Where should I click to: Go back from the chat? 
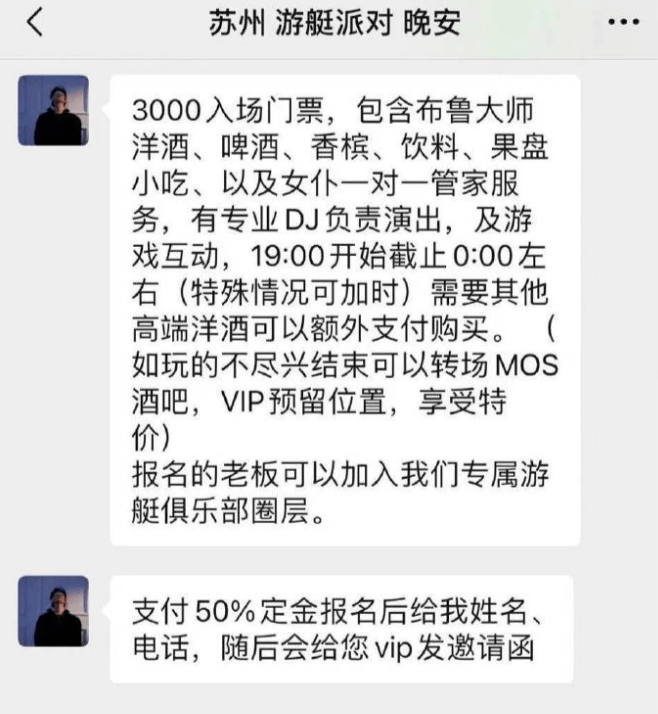tap(35, 24)
